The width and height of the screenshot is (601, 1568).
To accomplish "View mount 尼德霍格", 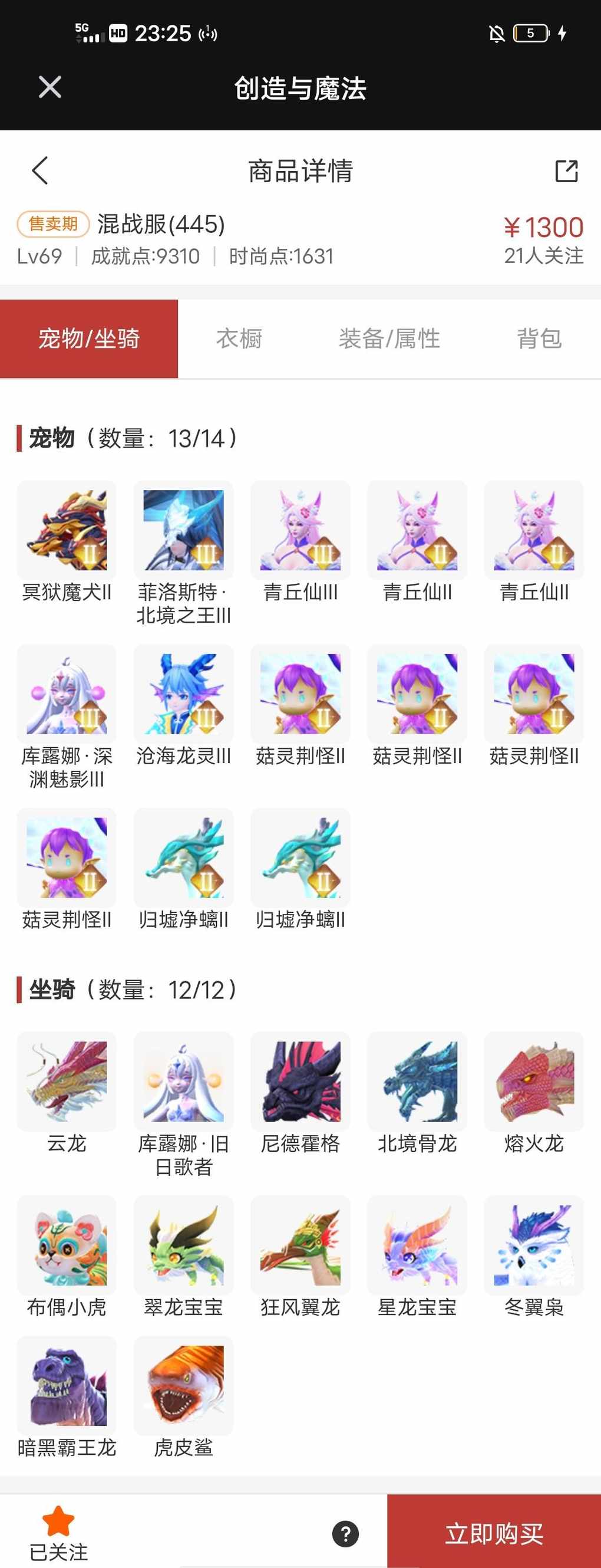I will (300, 1082).
